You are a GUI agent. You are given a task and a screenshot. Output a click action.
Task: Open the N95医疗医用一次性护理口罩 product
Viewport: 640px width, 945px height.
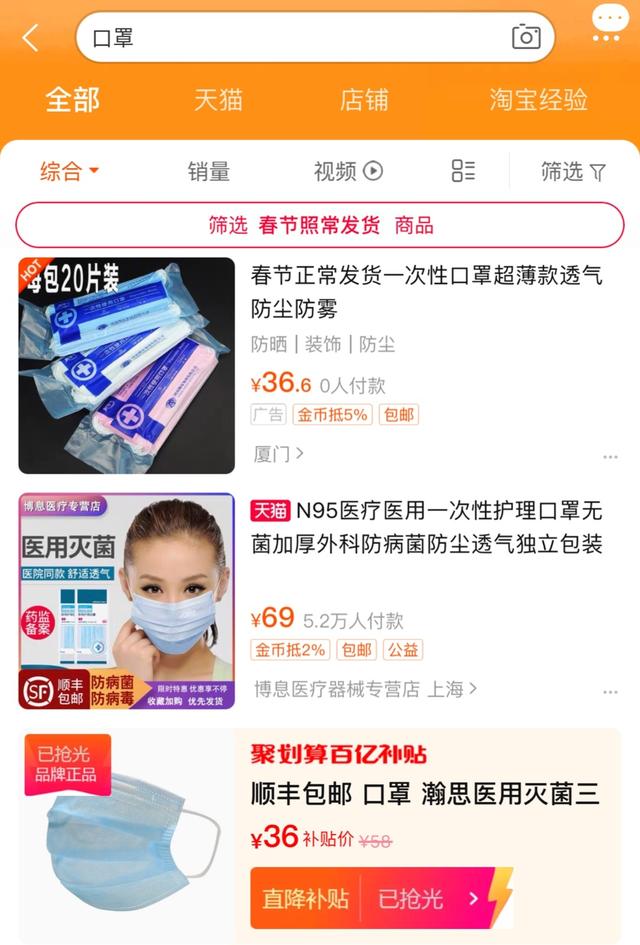[x=426, y=527]
